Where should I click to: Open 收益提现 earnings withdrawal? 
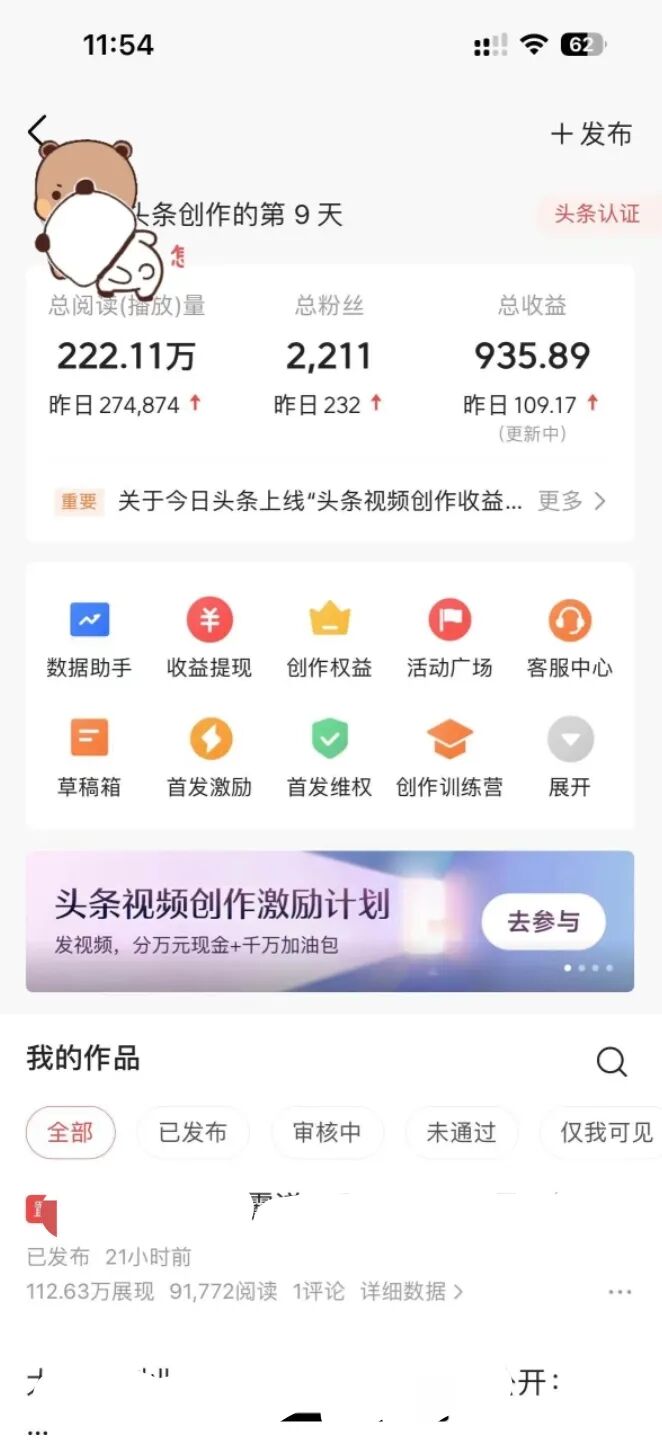click(209, 640)
